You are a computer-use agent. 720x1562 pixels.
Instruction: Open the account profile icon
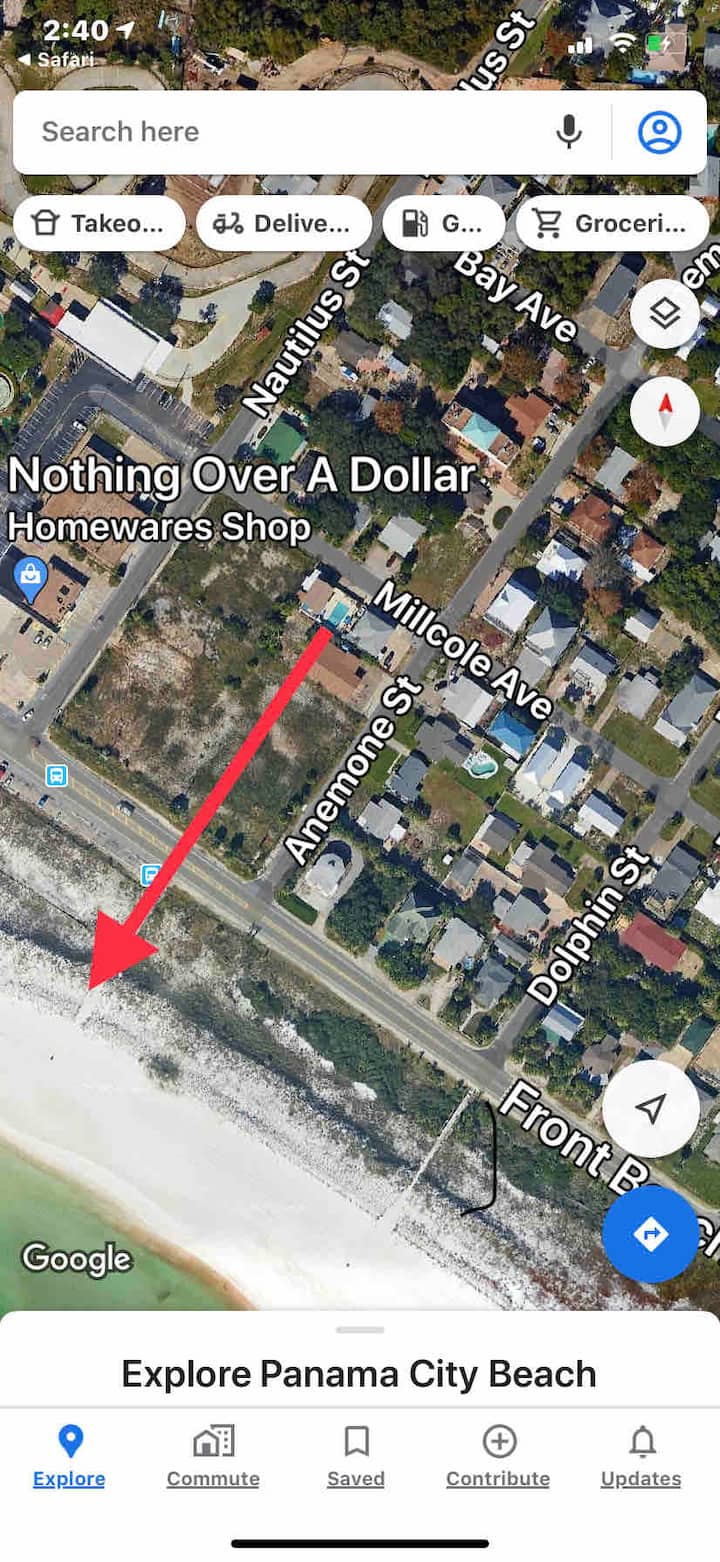[660, 132]
